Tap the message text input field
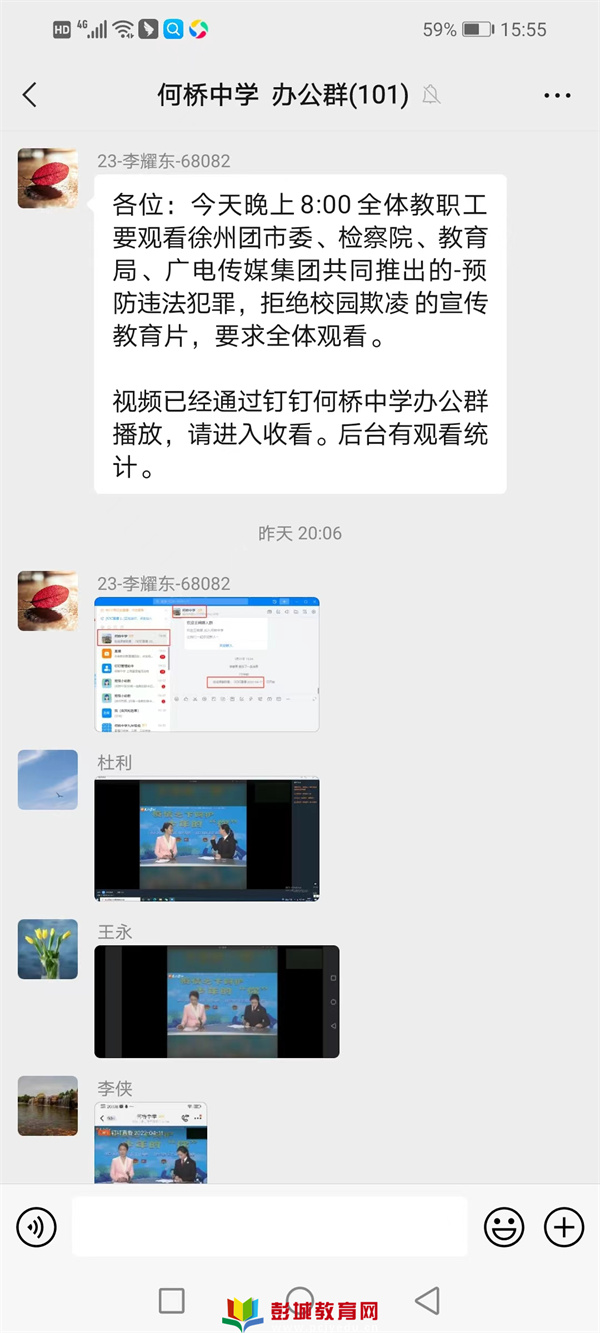This screenshot has width=600, height=1333. pos(269,1226)
